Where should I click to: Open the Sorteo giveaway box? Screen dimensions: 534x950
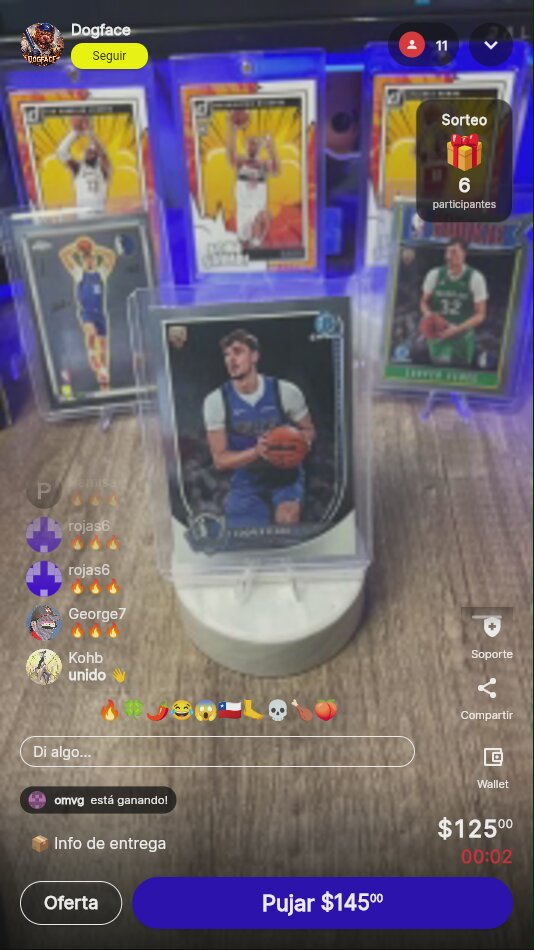pos(464,161)
